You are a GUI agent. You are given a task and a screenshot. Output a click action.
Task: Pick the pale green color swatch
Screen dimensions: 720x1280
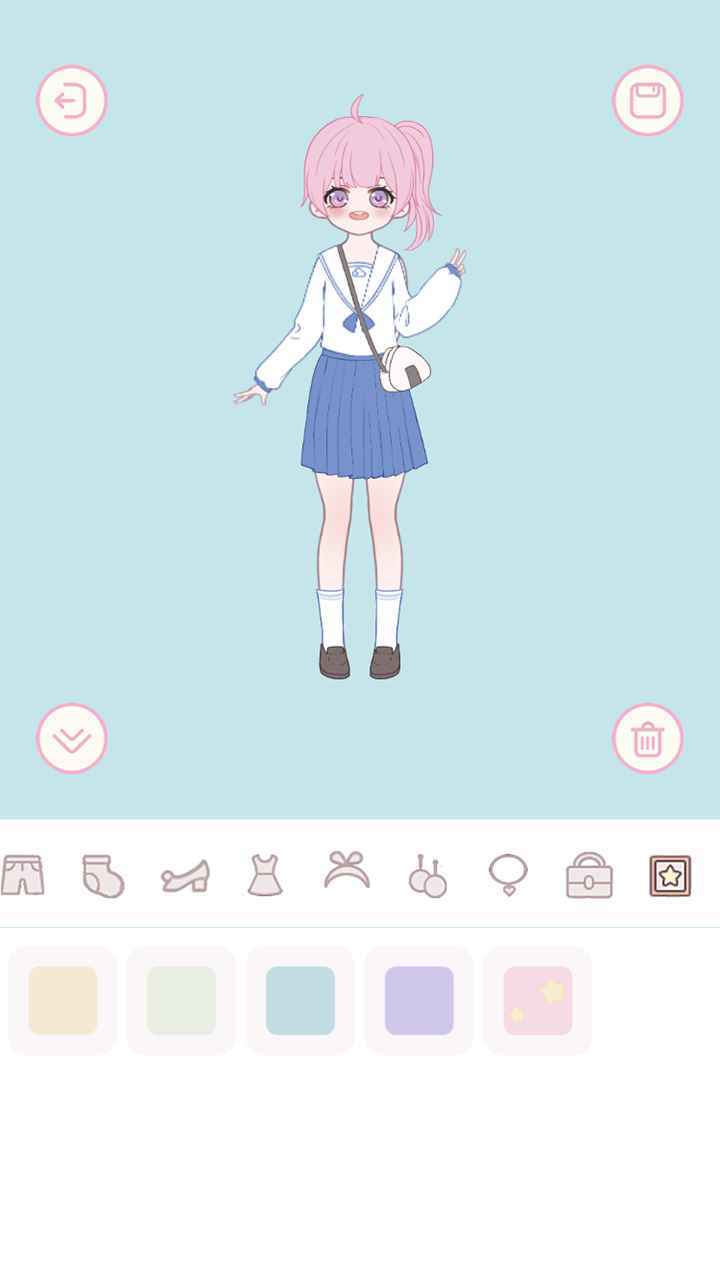click(180, 1000)
